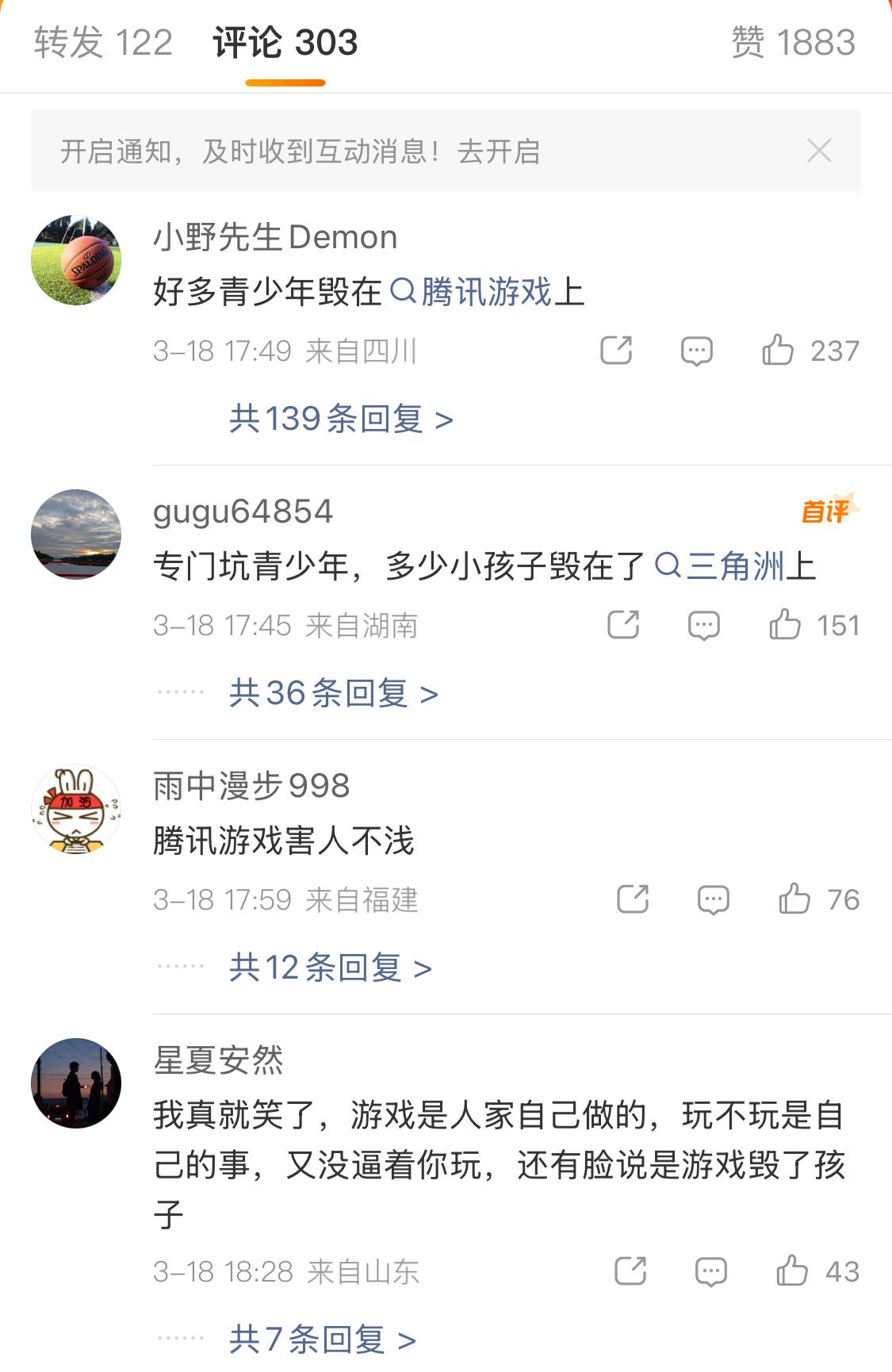Click the comment bubble under 小野先生Demon's comment
This screenshot has height=1372, width=892.
click(697, 350)
